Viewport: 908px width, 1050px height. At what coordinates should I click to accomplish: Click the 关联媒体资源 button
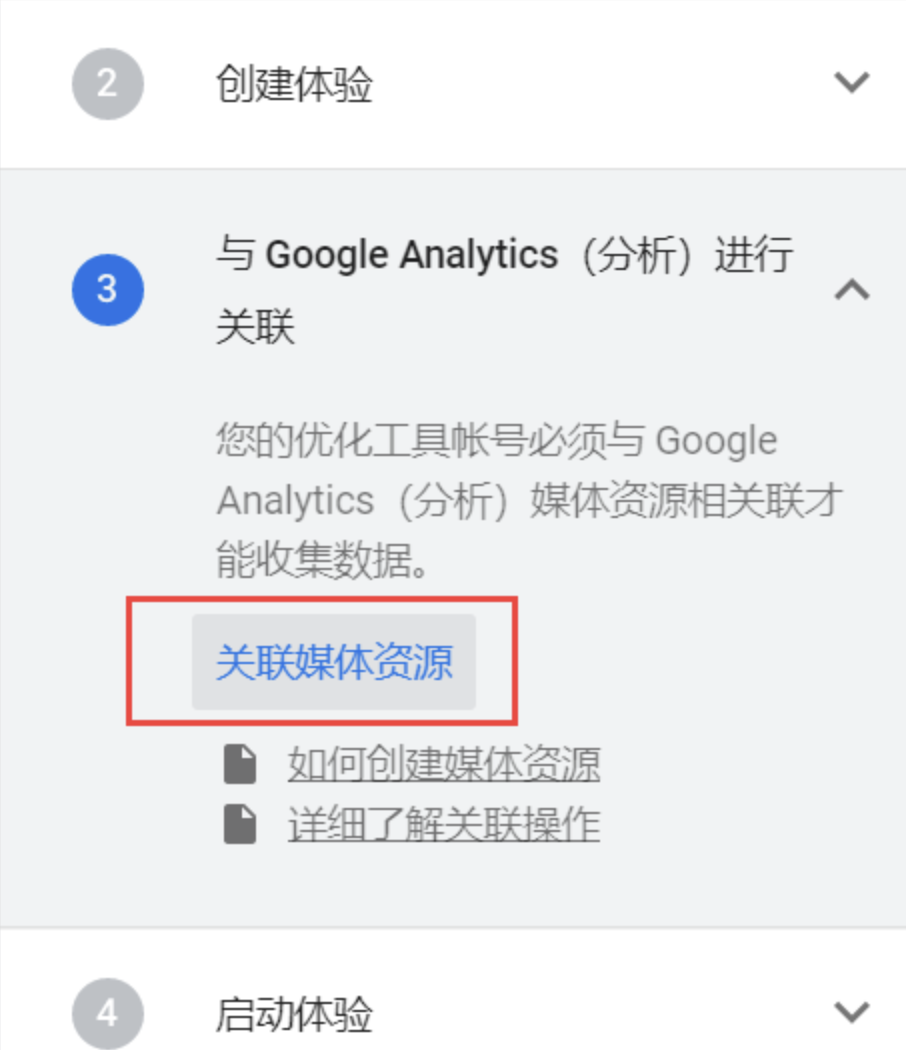(333, 662)
